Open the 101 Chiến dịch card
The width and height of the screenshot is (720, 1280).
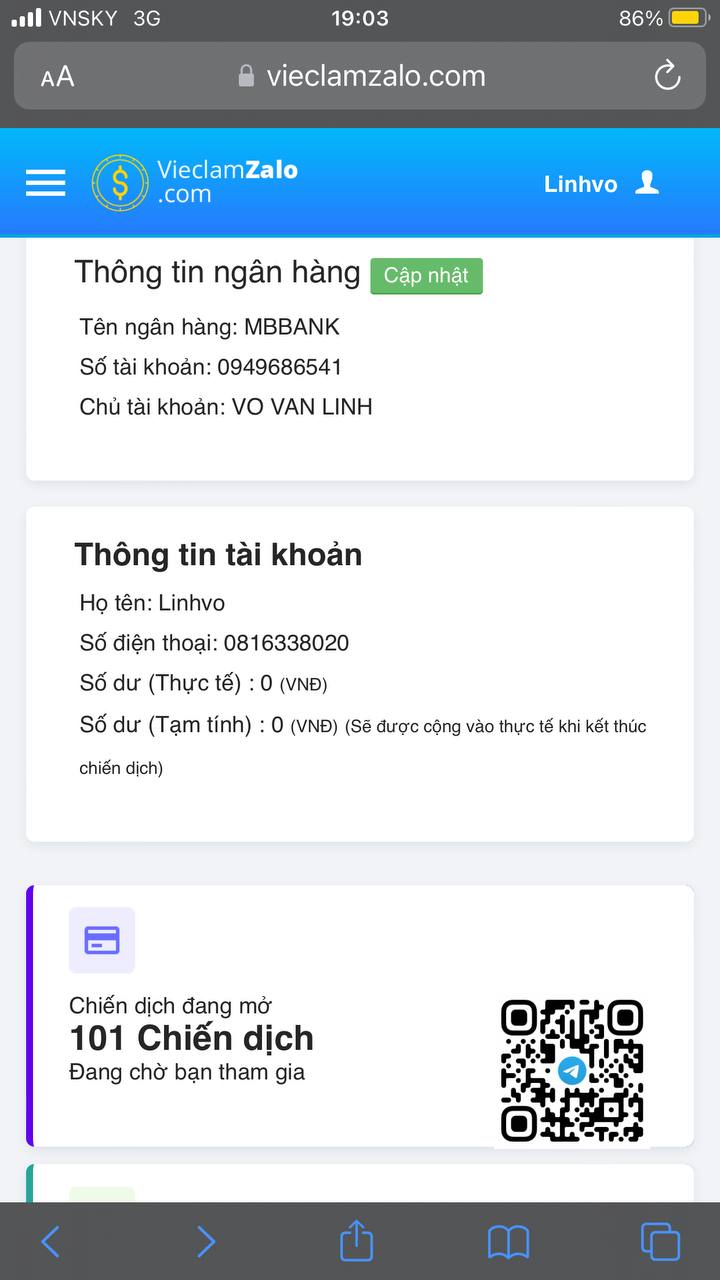[360, 1015]
